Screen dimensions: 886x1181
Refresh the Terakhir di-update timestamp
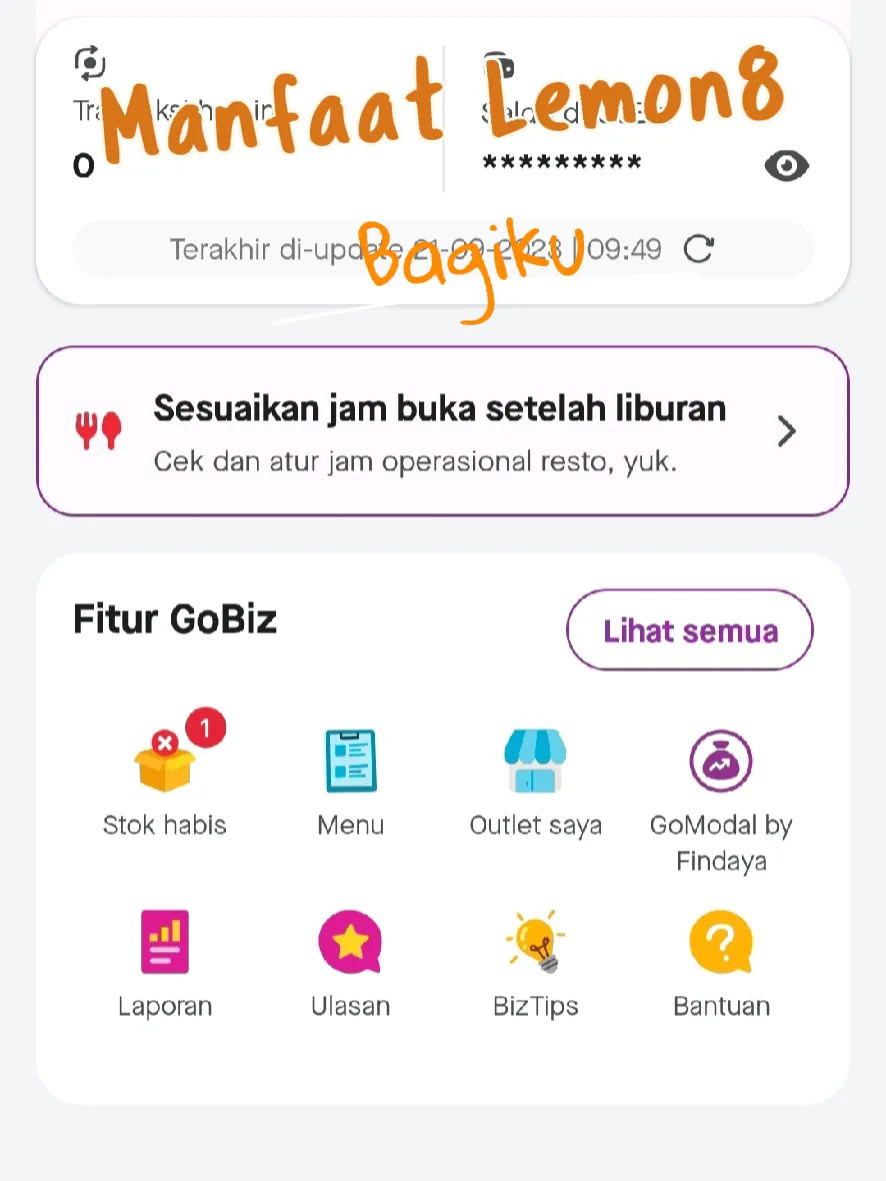pos(700,249)
